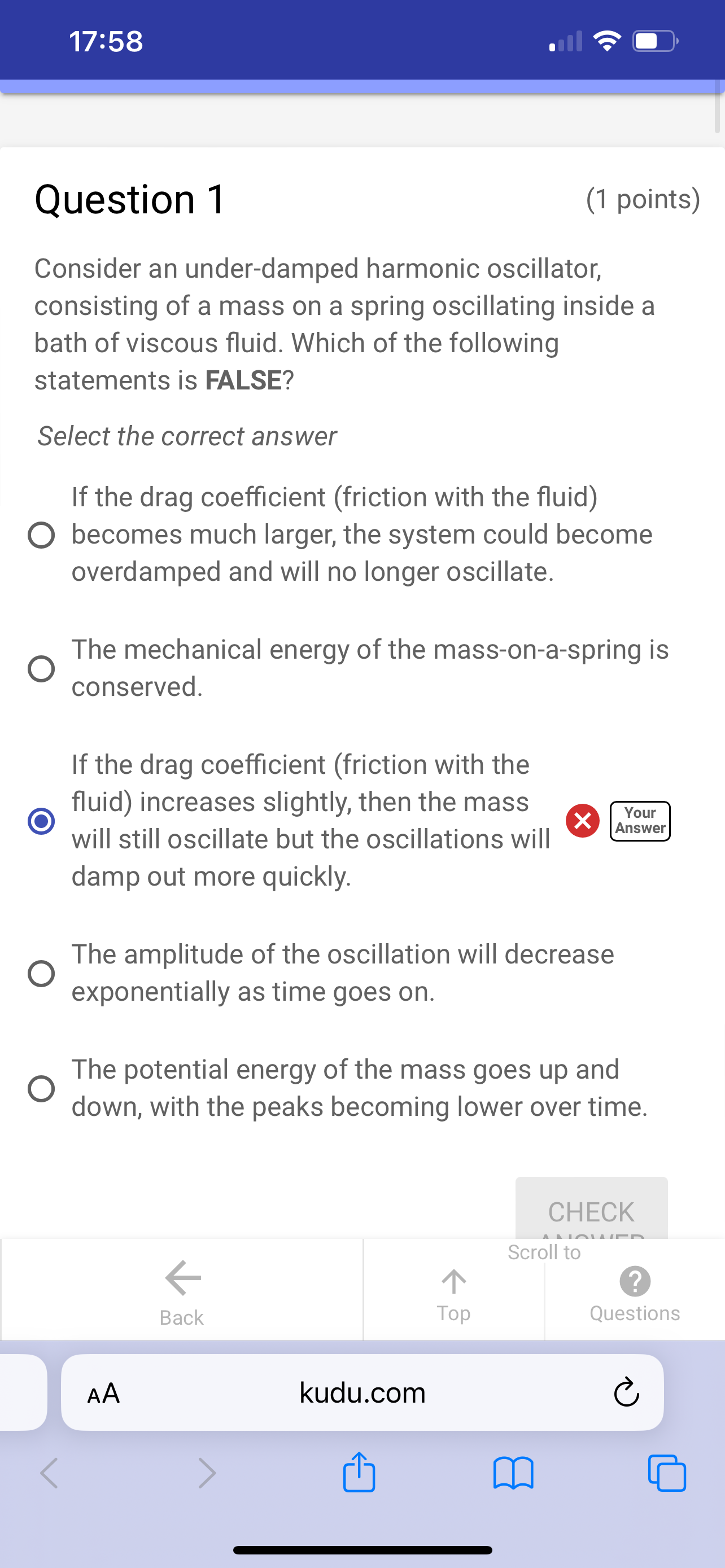725x1568 pixels.
Task: Open the AA text size controls
Action: [103, 1393]
